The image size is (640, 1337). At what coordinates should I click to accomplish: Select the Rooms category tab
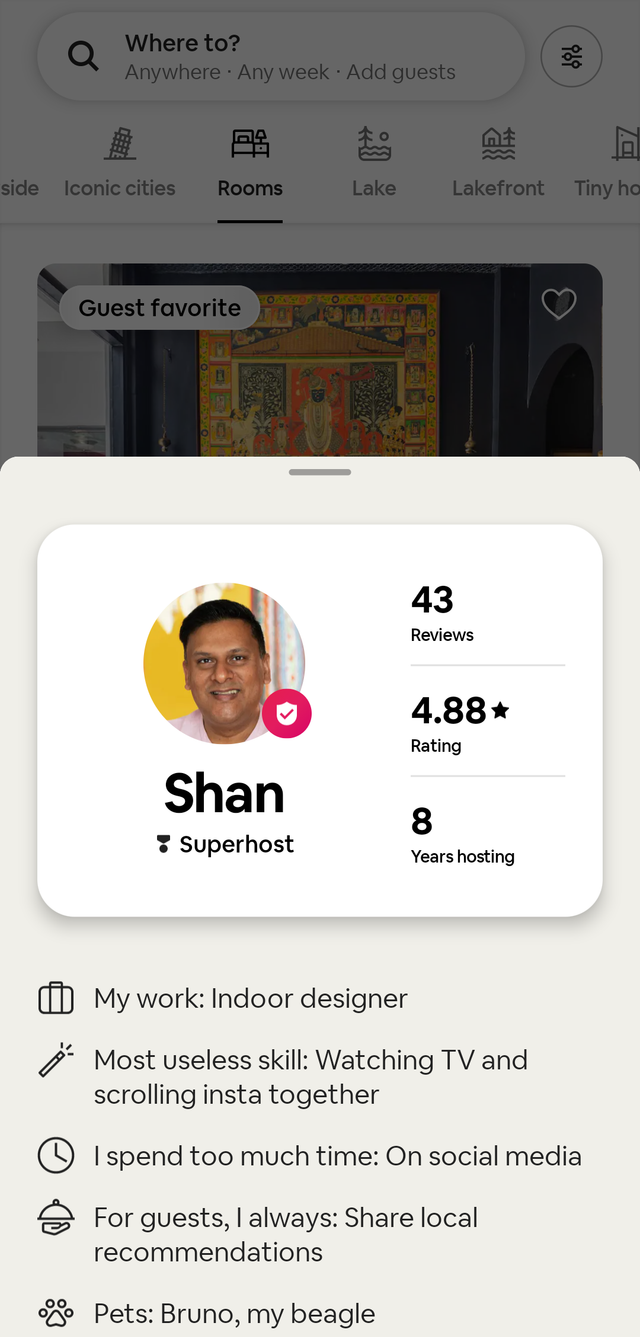[250, 163]
